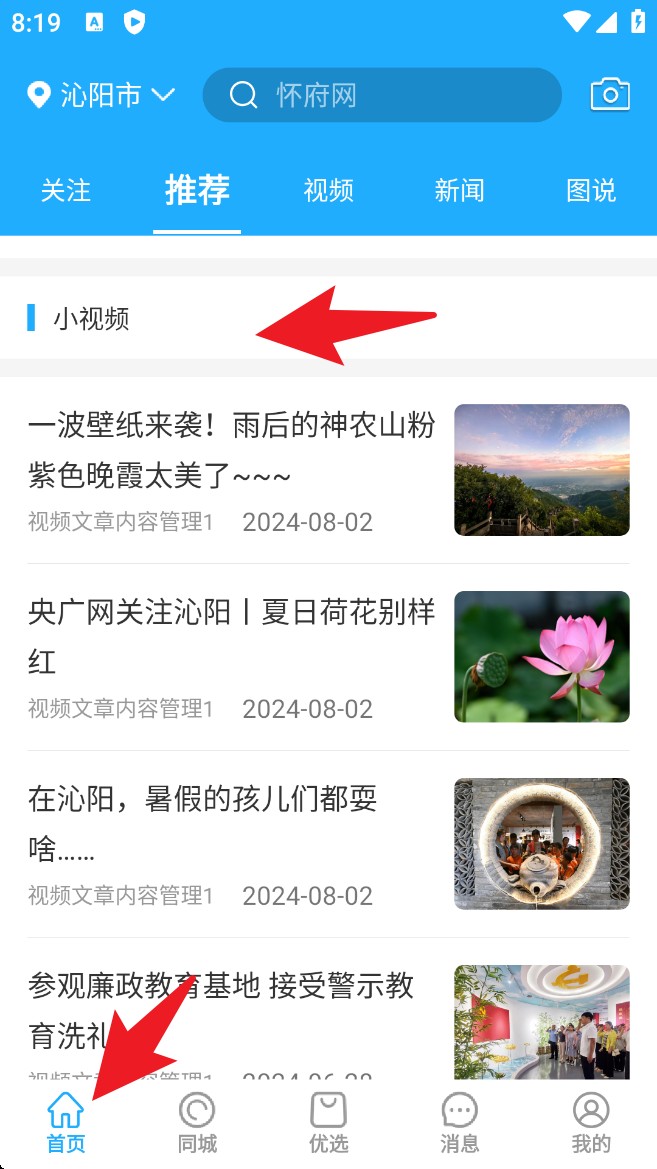Open the 暑假的孩儿们都耍啥 article

click(232, 824)
